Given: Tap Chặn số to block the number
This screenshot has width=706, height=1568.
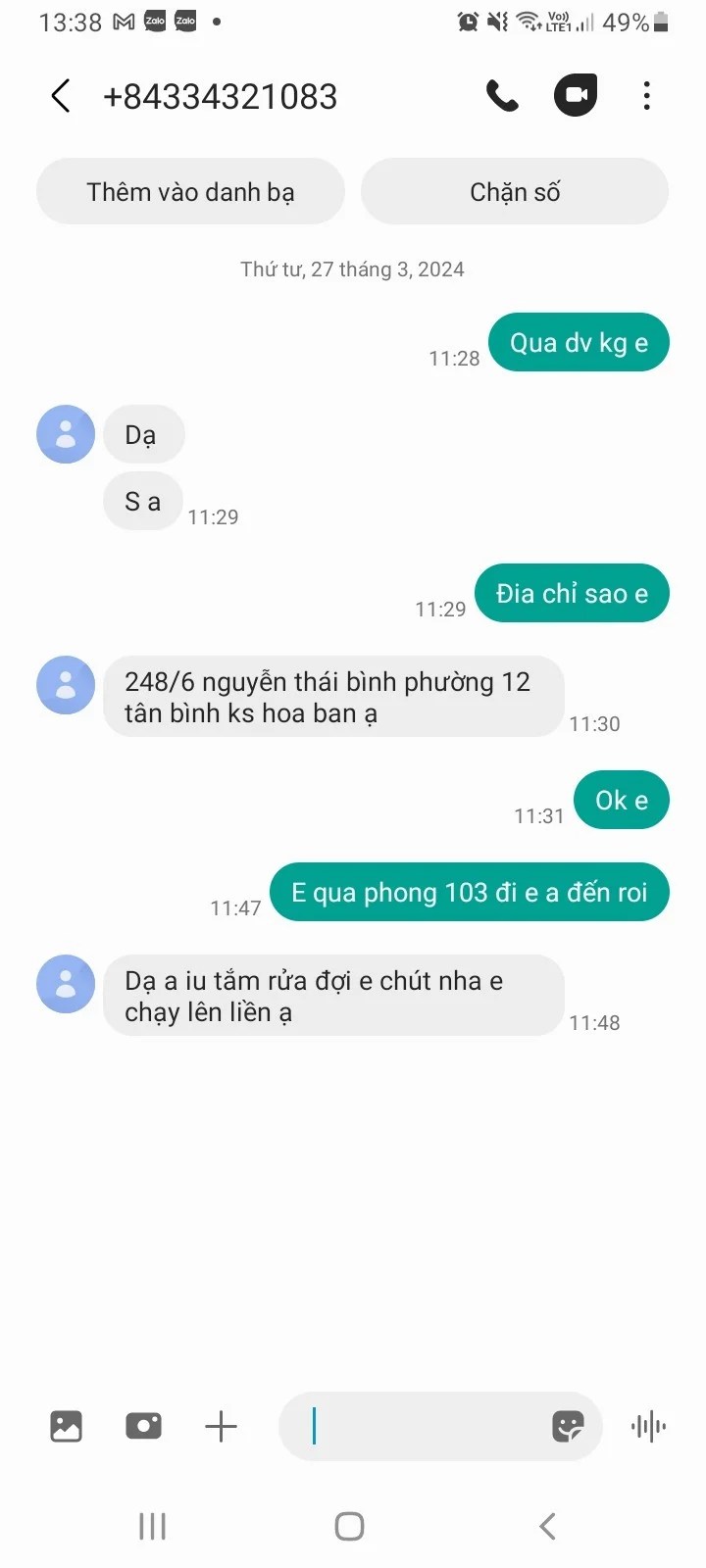Looking at the screenshot, I should [515, 192].
